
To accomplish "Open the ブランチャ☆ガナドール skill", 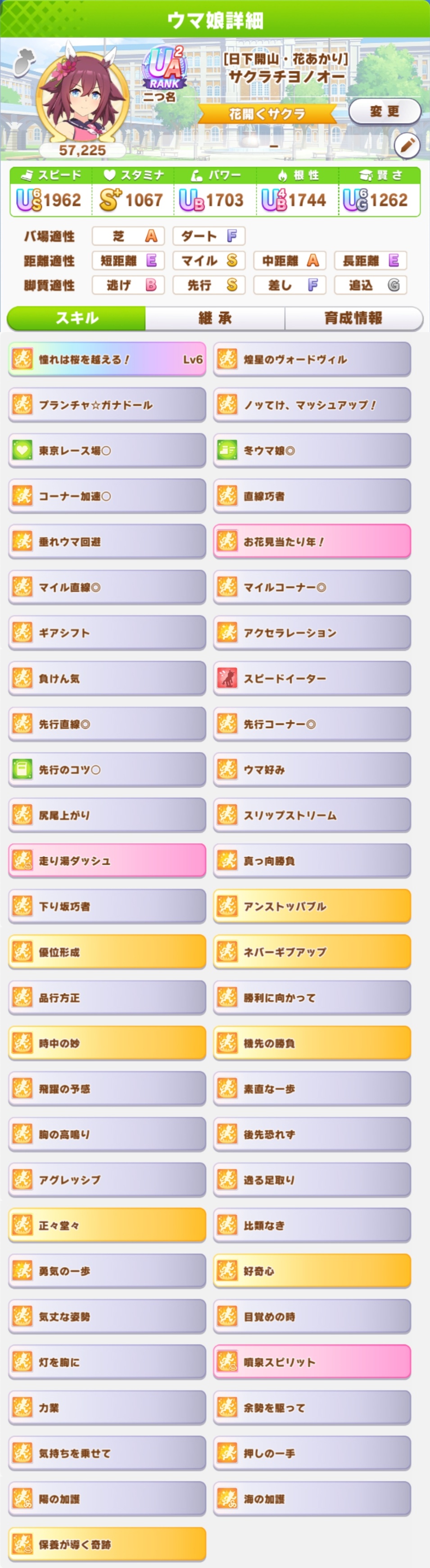I will 107,406.
